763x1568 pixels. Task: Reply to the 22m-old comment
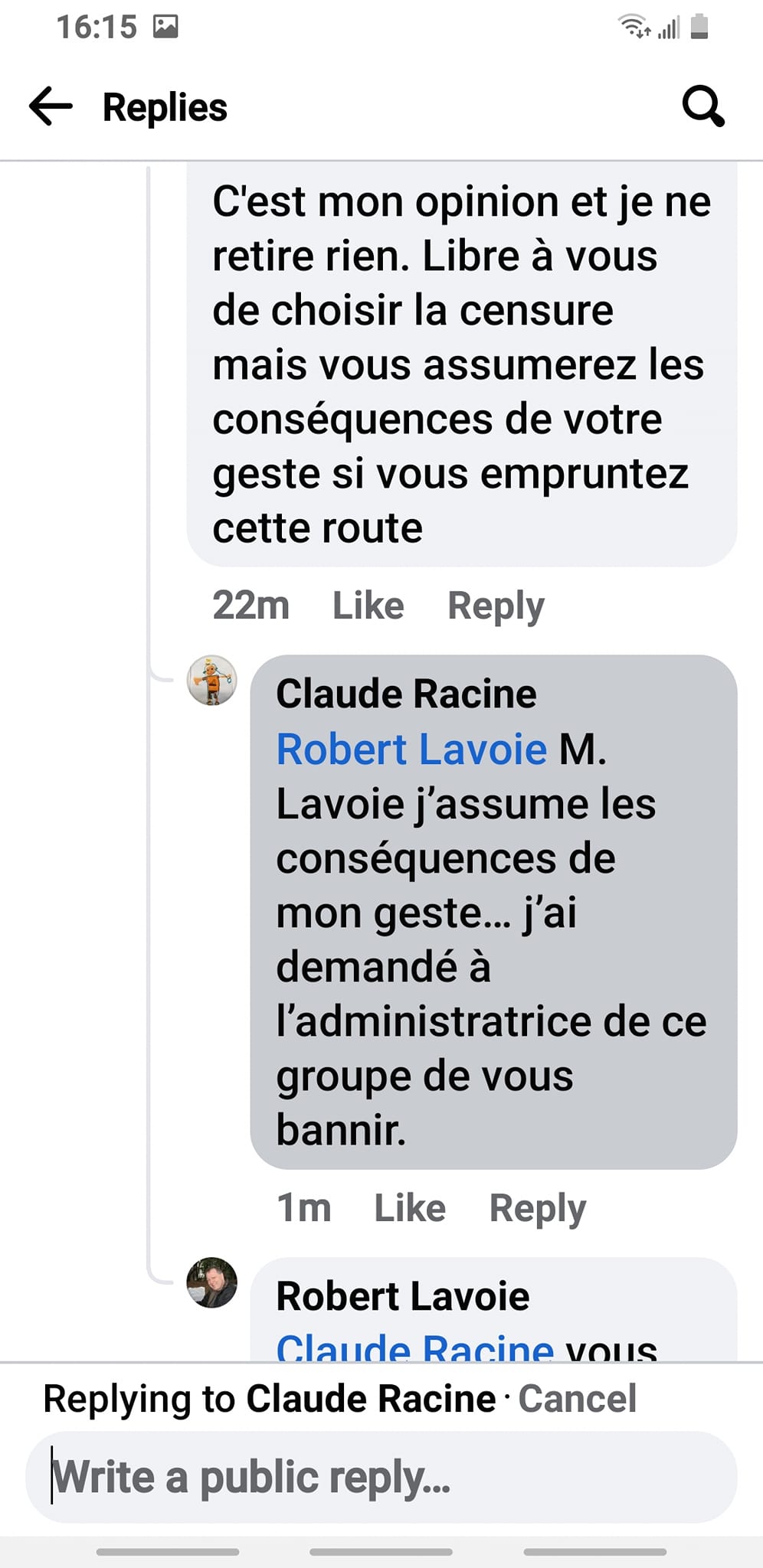pos(496,606)
